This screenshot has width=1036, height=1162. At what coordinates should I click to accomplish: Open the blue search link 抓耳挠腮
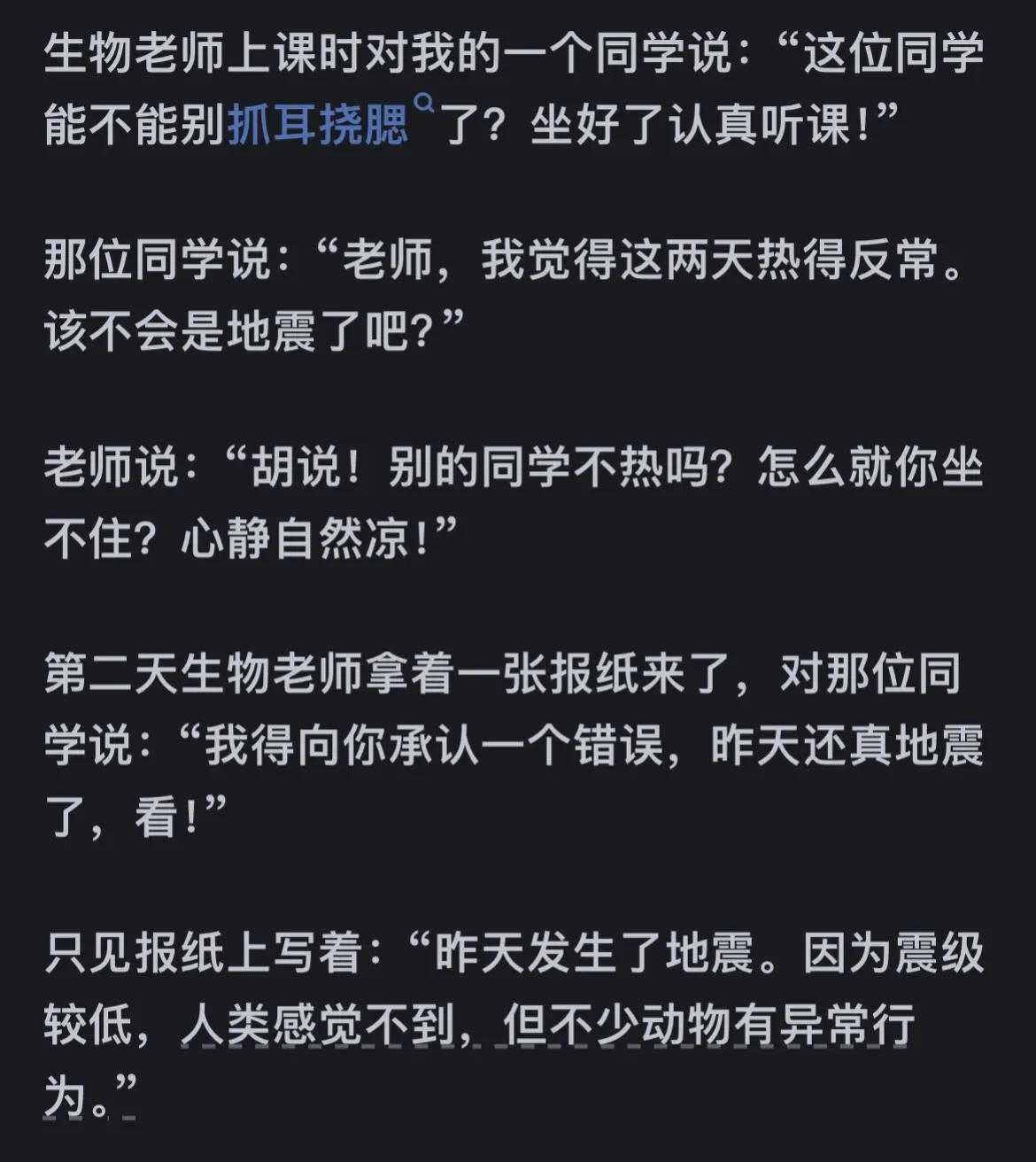click(319, 125)
